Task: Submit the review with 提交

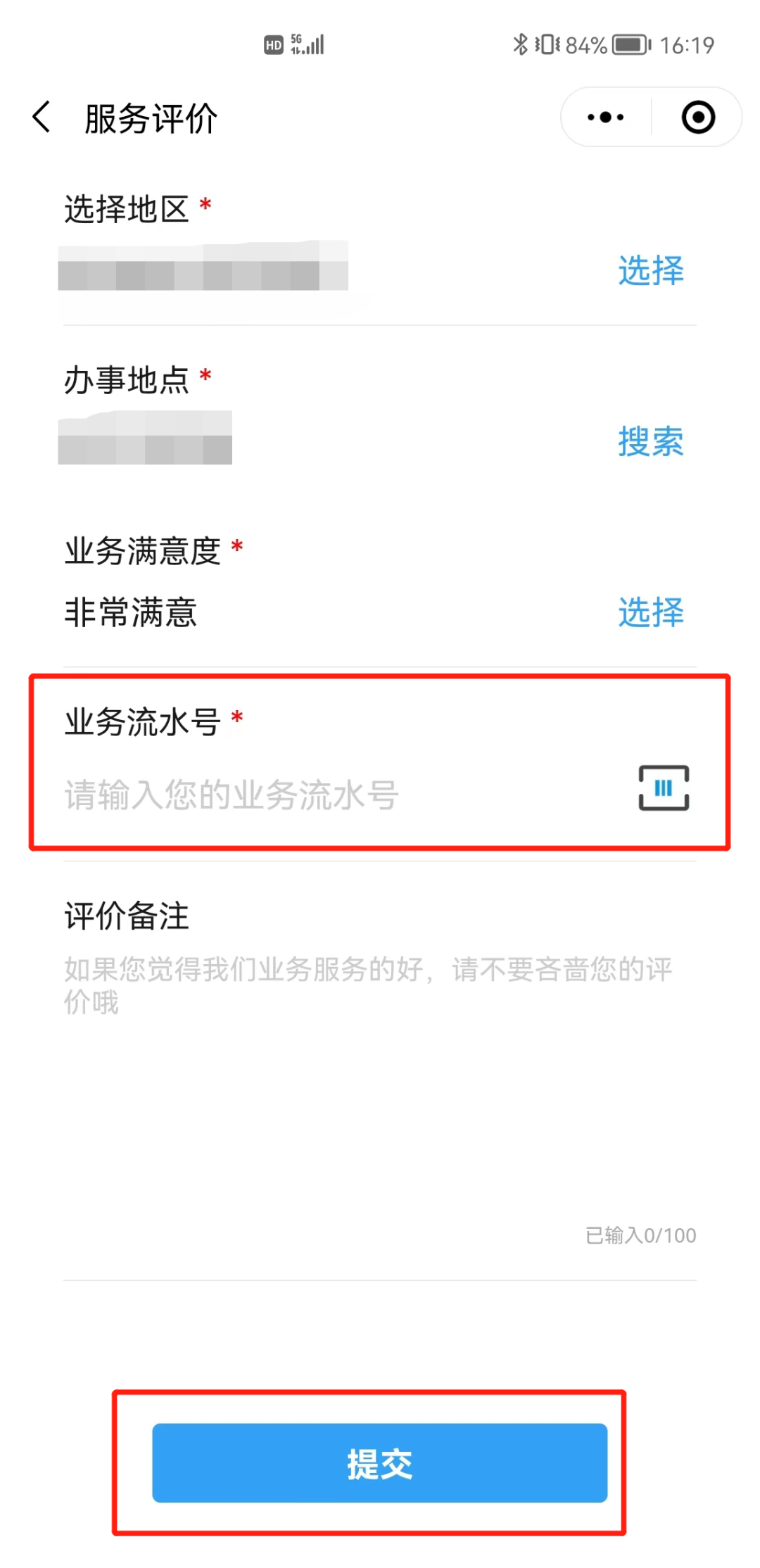Action: [x=380, y=1462]
